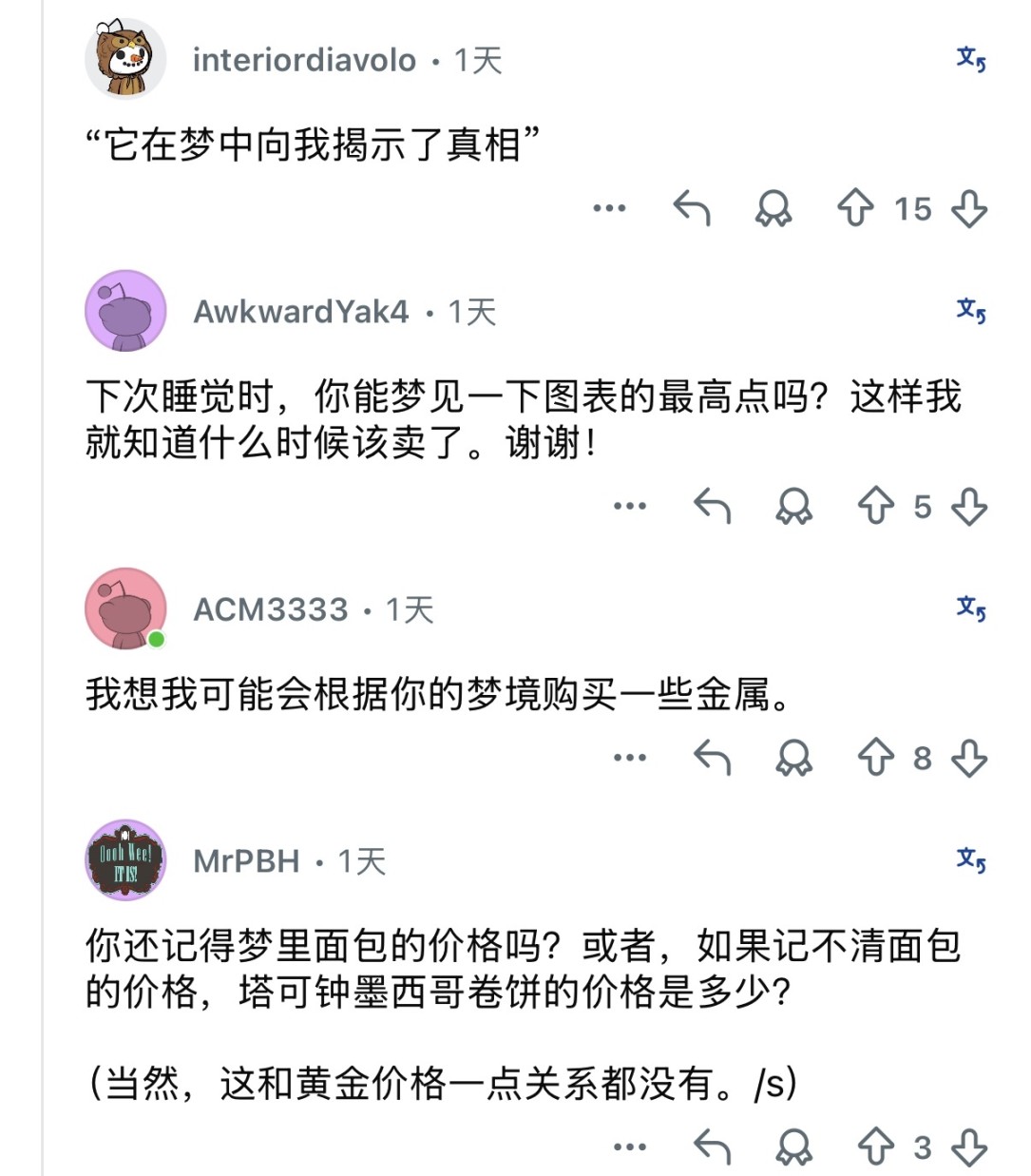
Task: Open more options for interiordiavolo's comment
Action: coord(609,208)
